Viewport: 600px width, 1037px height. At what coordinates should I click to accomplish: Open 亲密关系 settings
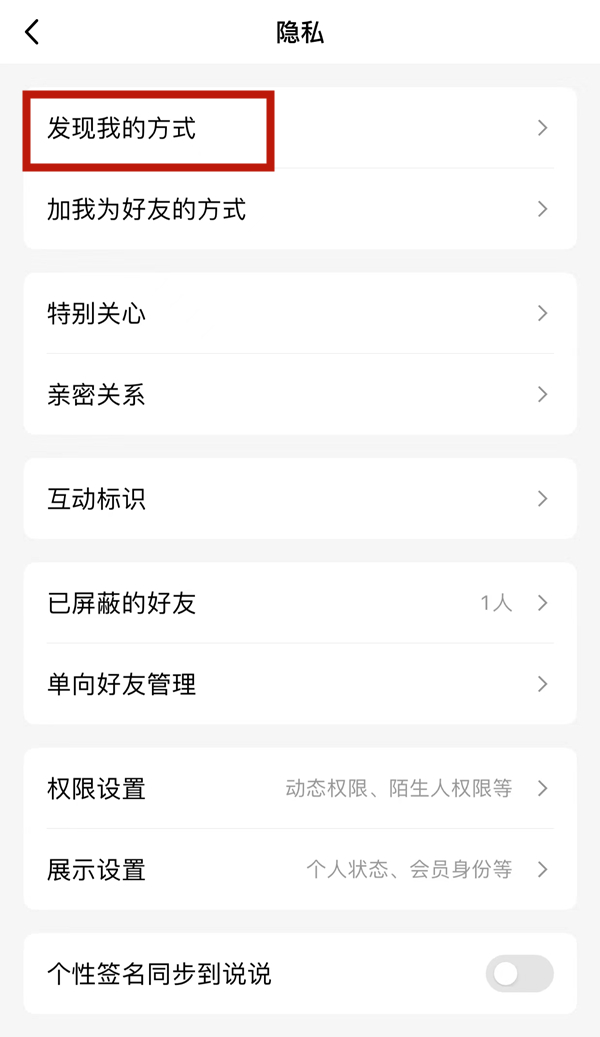pos(299,394)
